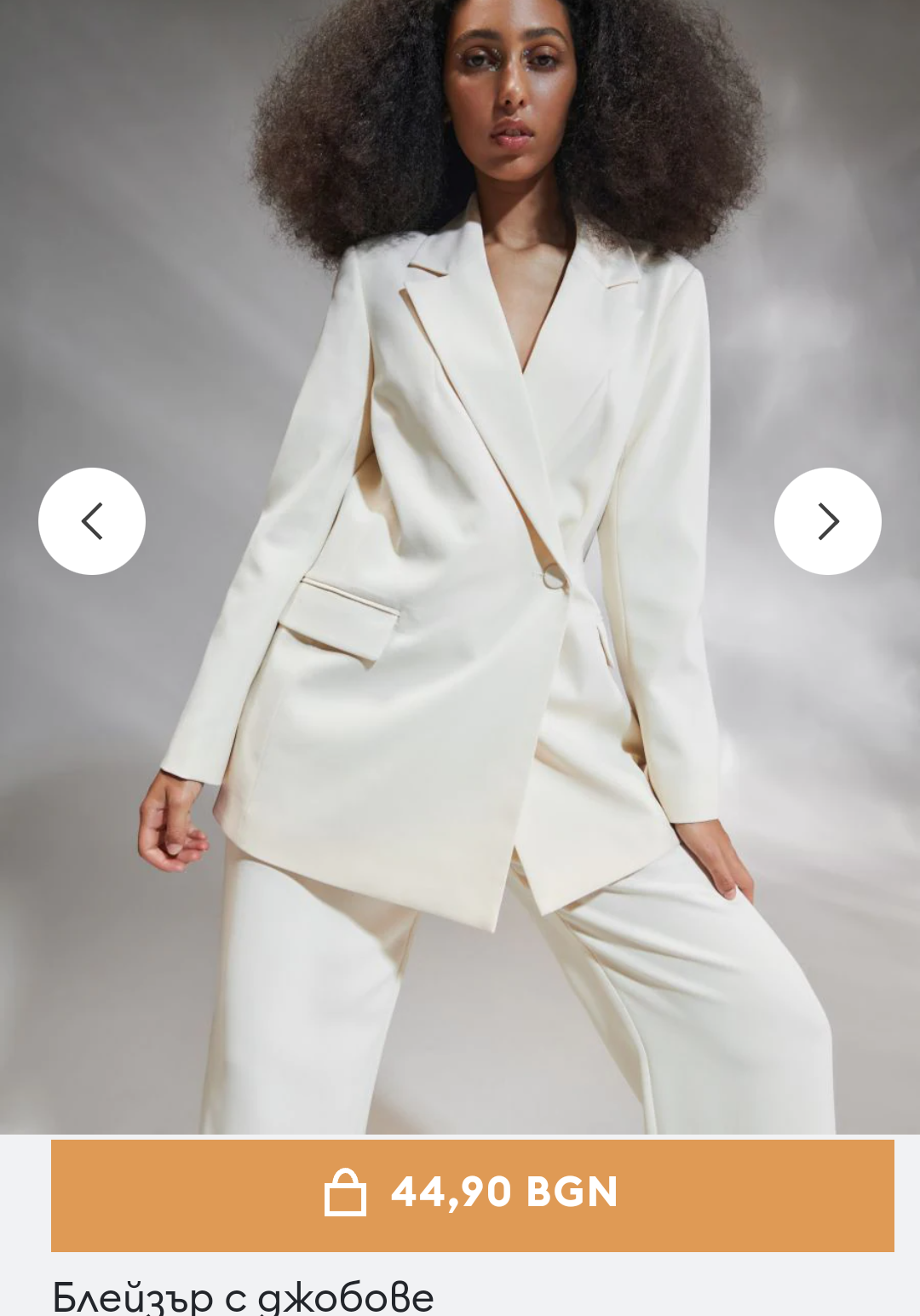This screenshot has width=920, height=1316.
Task: Show the next product photo
Action: coord(827,521)
